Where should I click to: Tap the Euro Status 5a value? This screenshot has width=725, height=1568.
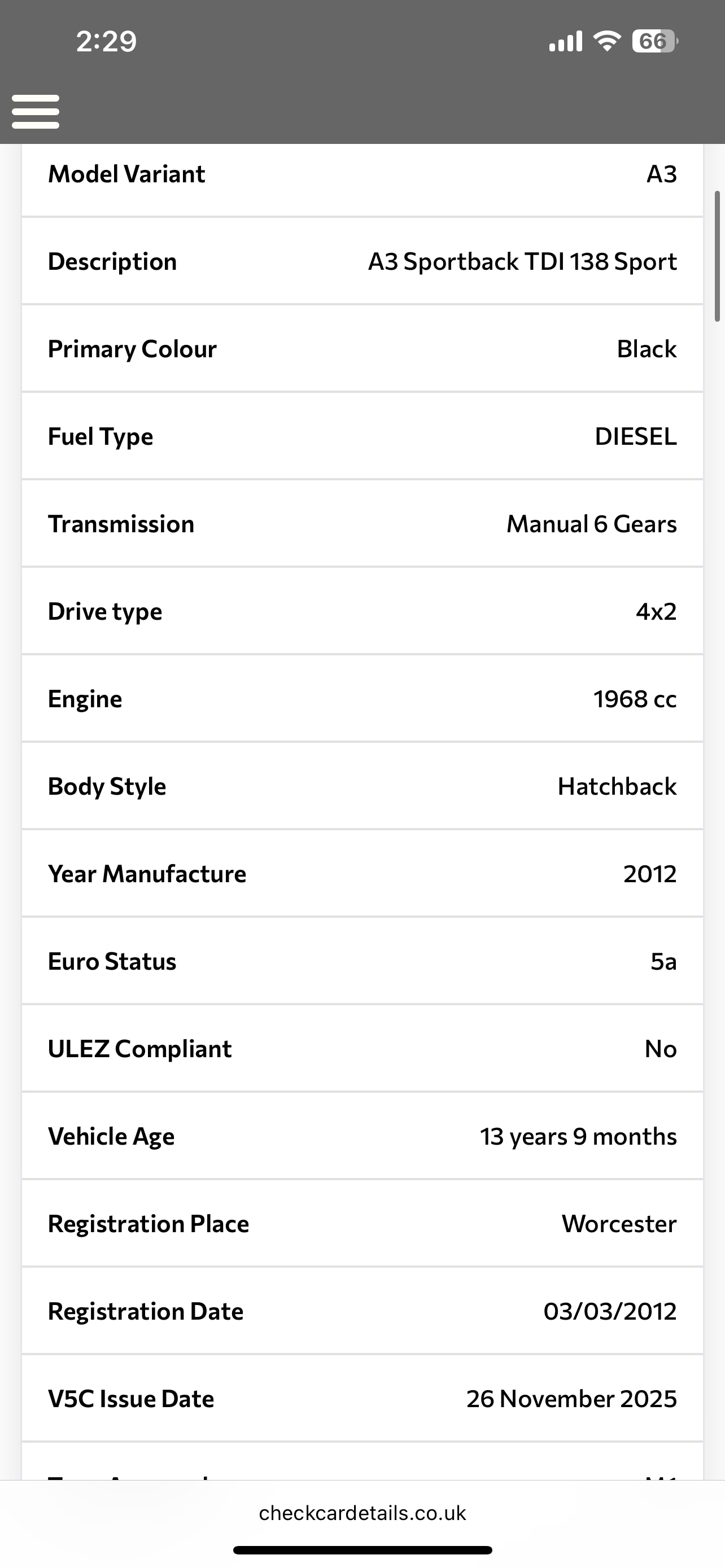coord(664,961)
